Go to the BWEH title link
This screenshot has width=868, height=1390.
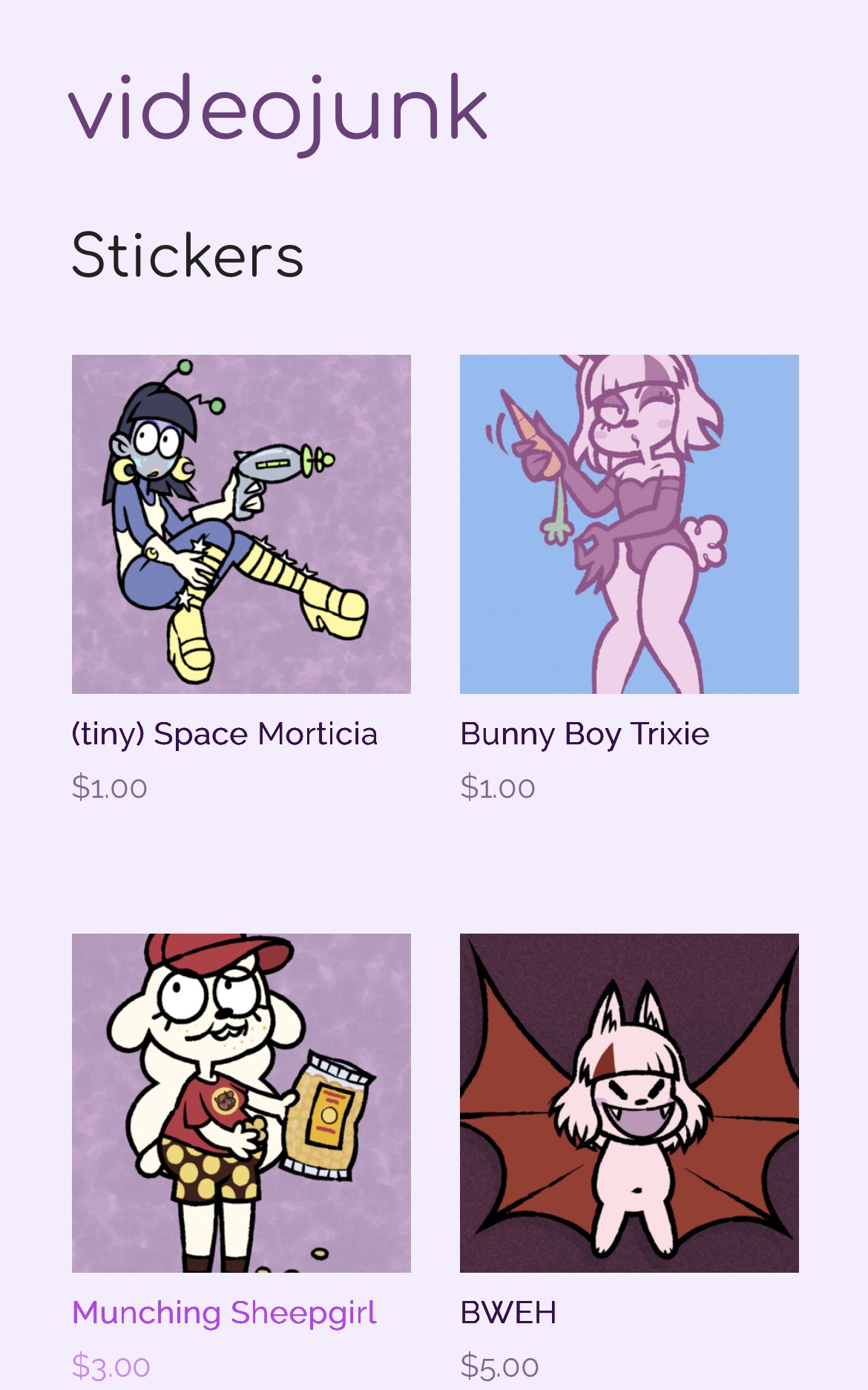508,1313
